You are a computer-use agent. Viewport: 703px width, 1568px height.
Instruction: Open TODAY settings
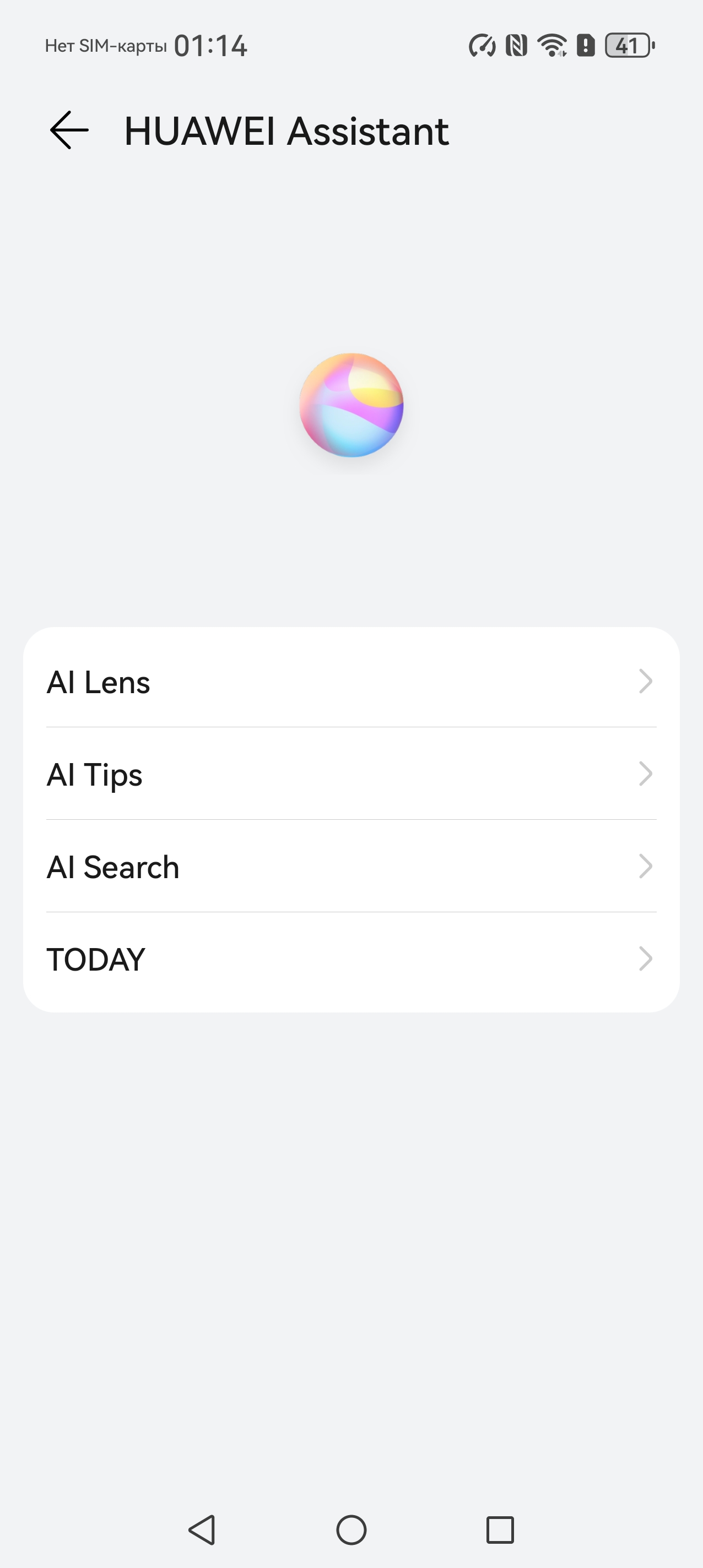[351, 959]
